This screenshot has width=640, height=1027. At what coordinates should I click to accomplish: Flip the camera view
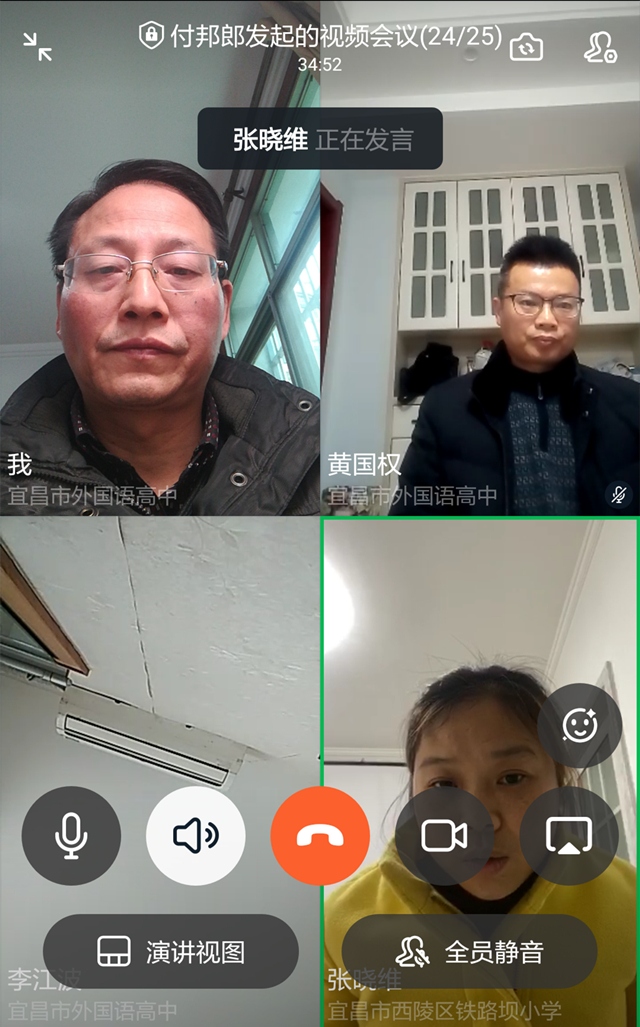click(526, 46)
